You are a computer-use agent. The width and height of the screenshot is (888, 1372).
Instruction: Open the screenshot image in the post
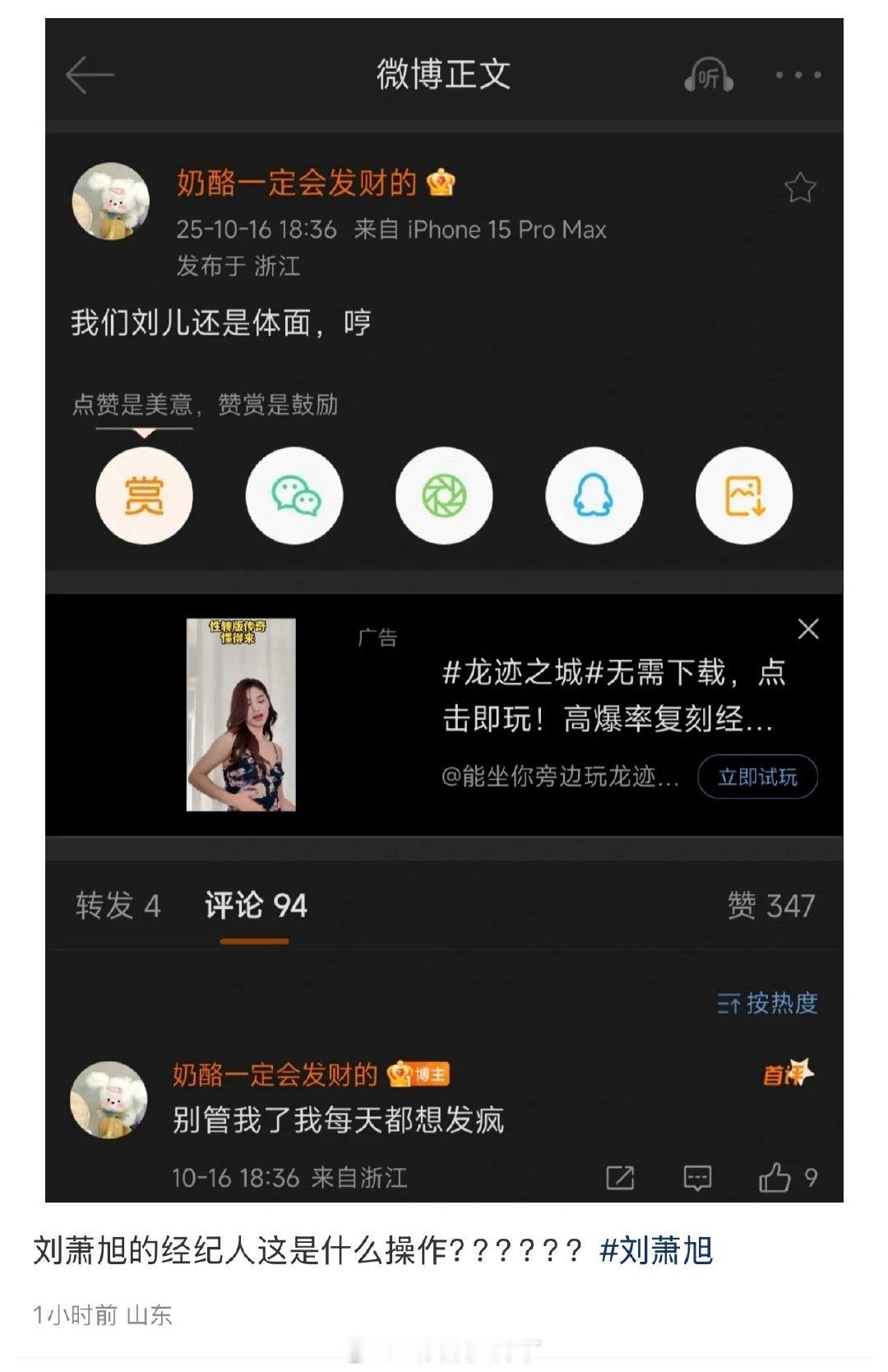click(x=444, y=609)
